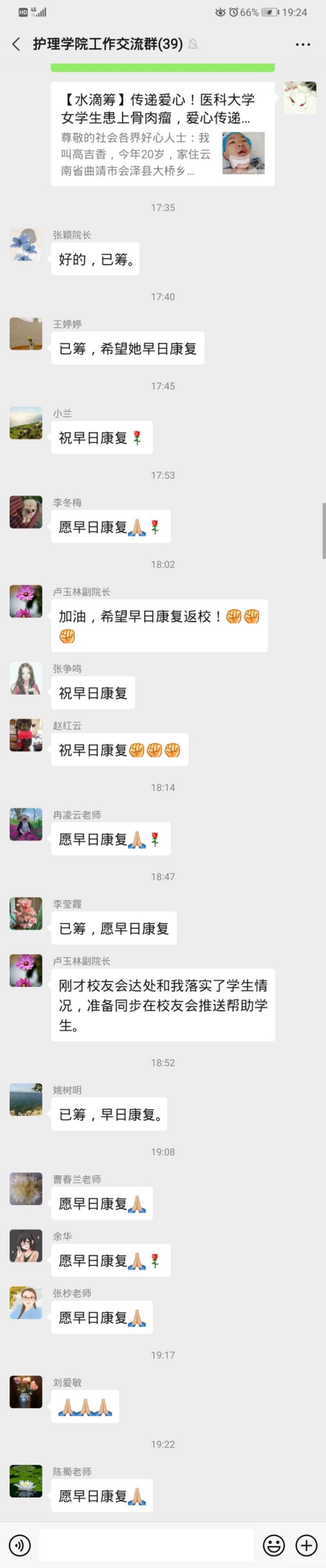View 刘爱敏's avatar
326x1568 pixels.
click(x=26, y=1391)
